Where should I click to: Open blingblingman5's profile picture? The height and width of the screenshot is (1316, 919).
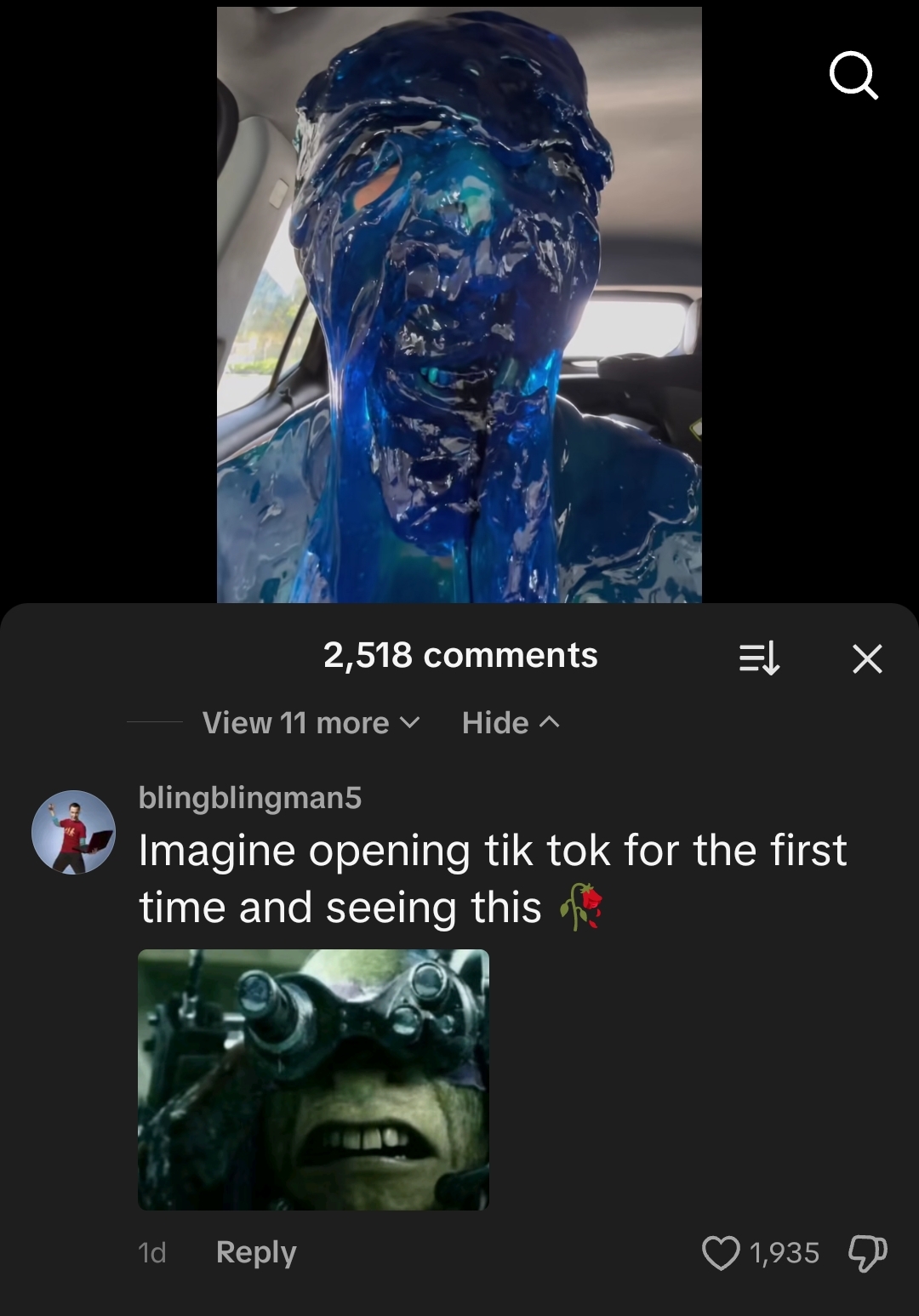tap(74, 832)
